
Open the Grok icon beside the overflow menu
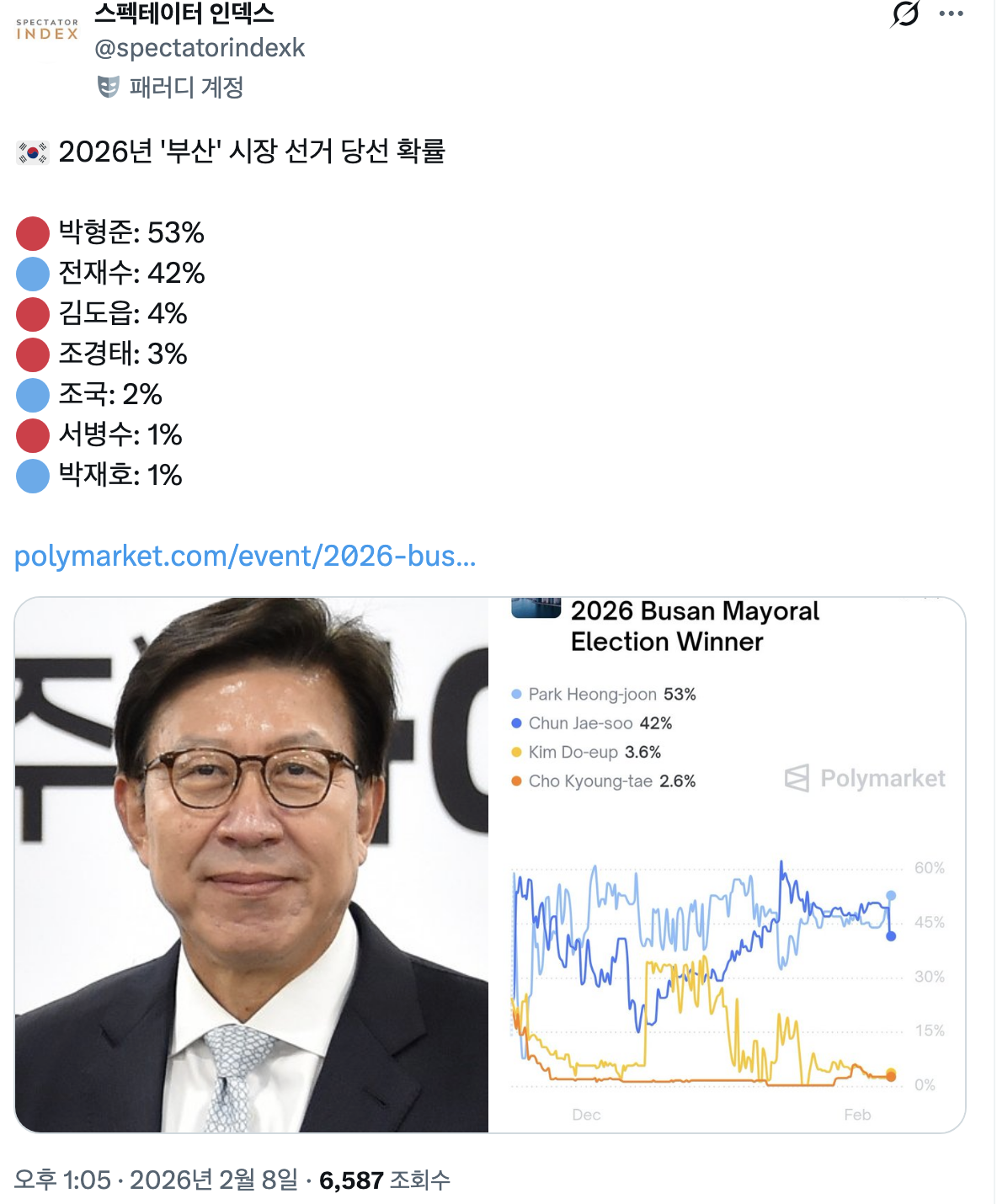905,13
